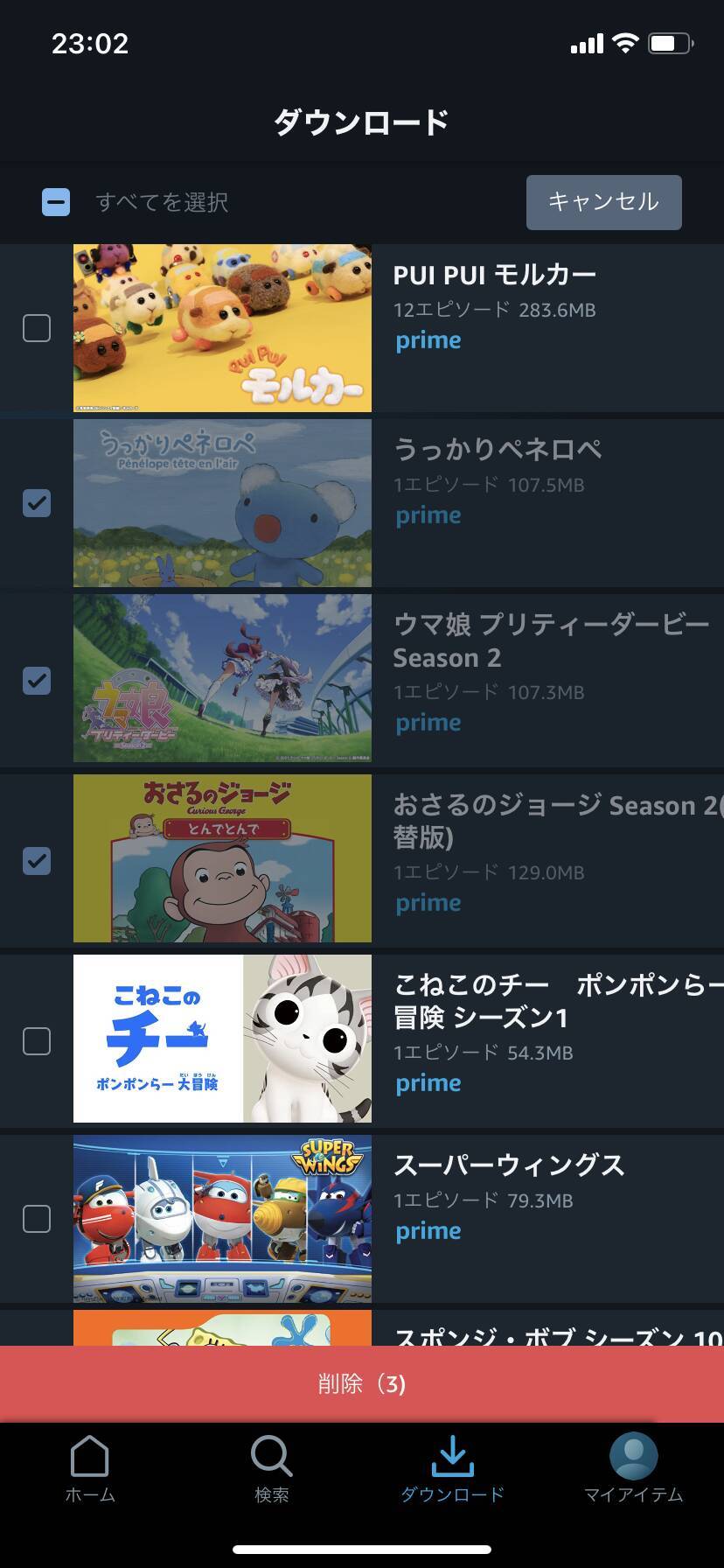Deselect ウマ娘 プリティーダービー Season 2 checkbox
The height and width of the screenshot is (1568, 724).
click(x=37, y=680)
